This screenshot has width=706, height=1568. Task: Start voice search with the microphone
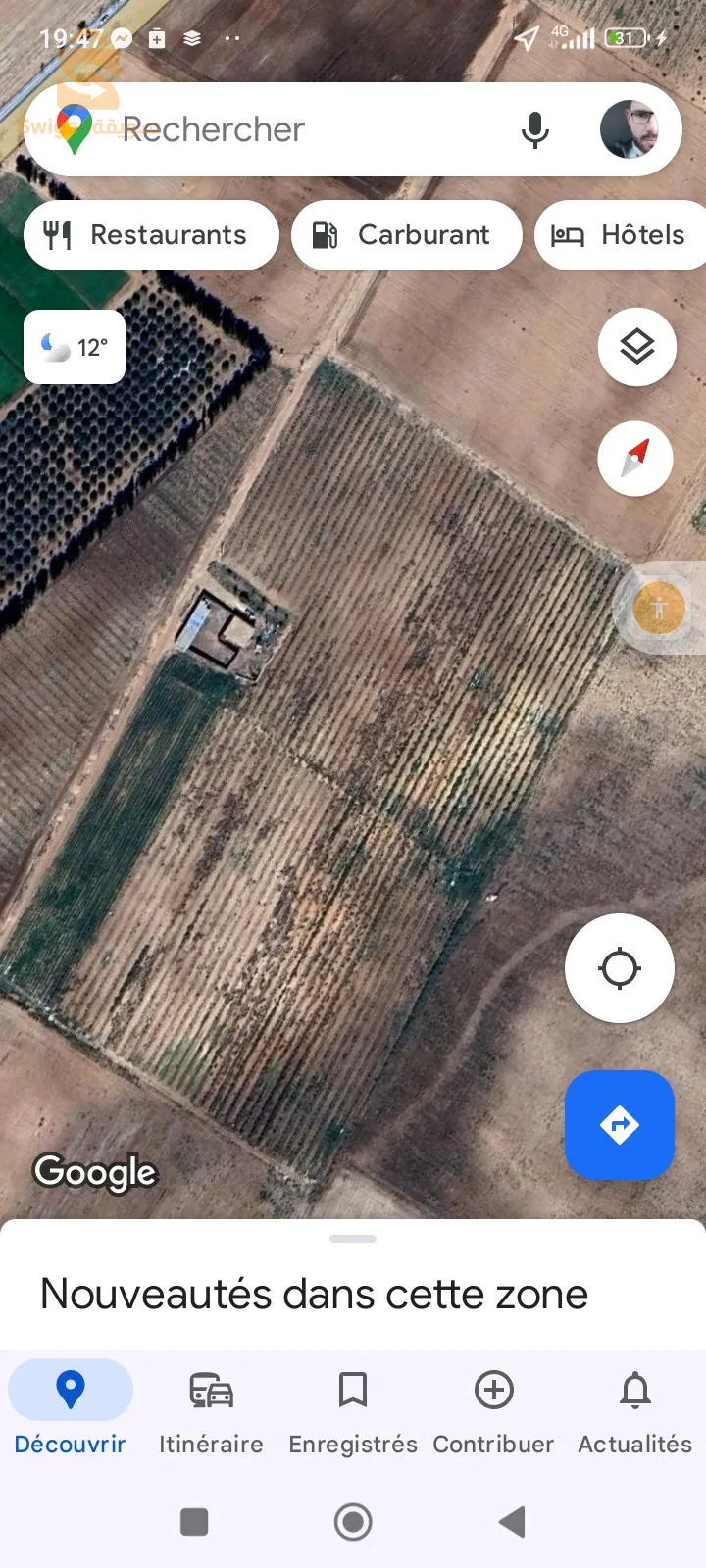pos(534,129)
